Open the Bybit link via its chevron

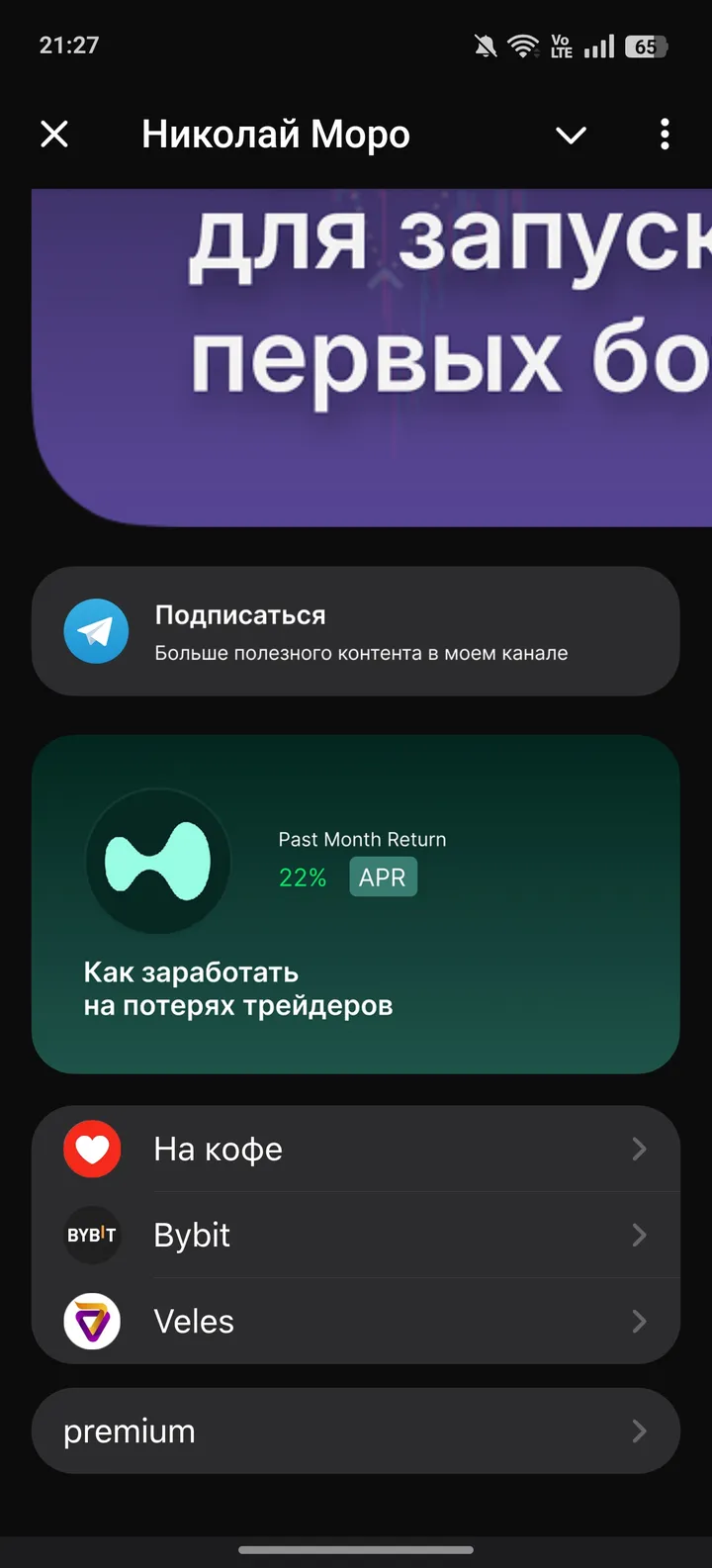(640, 1235)
